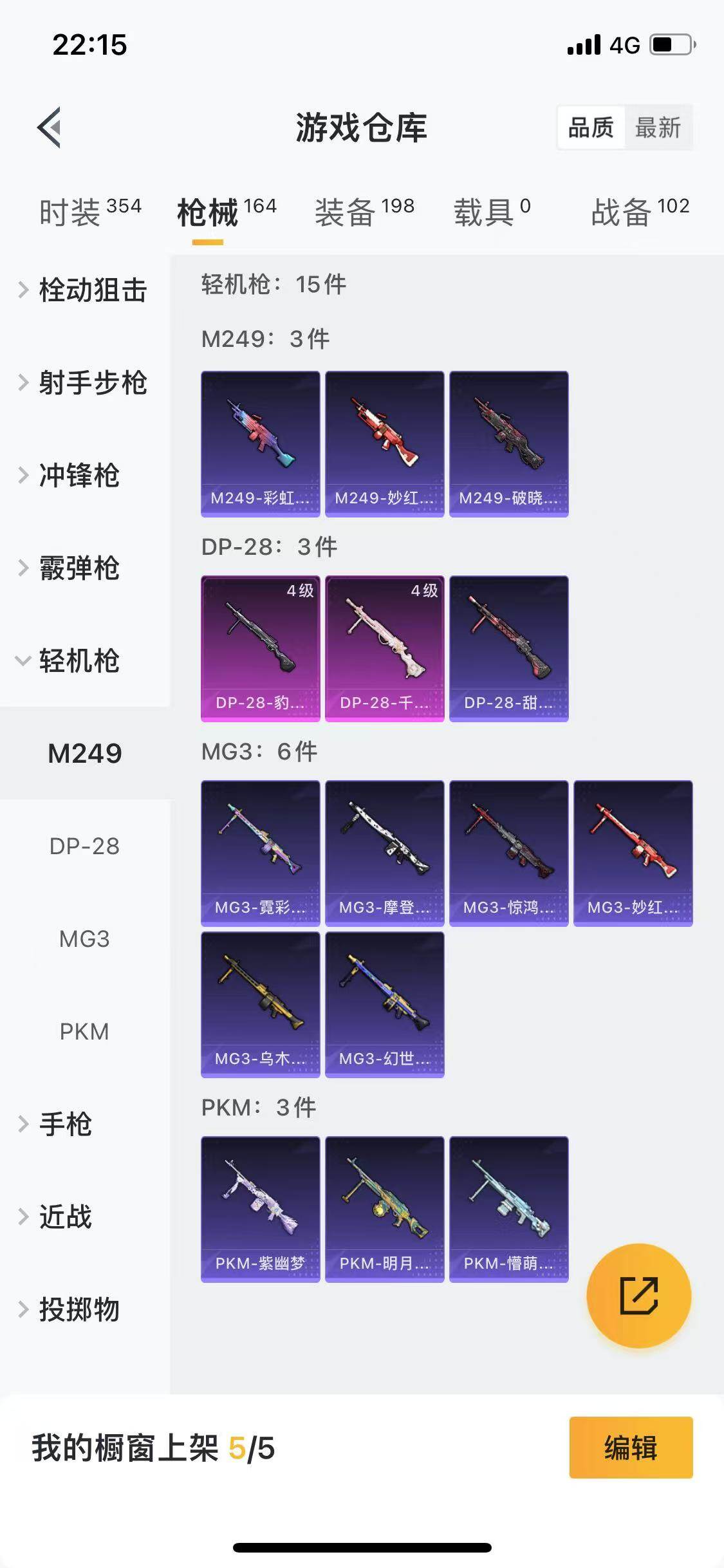Open the MG3-摩登 skin tile

coord(384,853)
